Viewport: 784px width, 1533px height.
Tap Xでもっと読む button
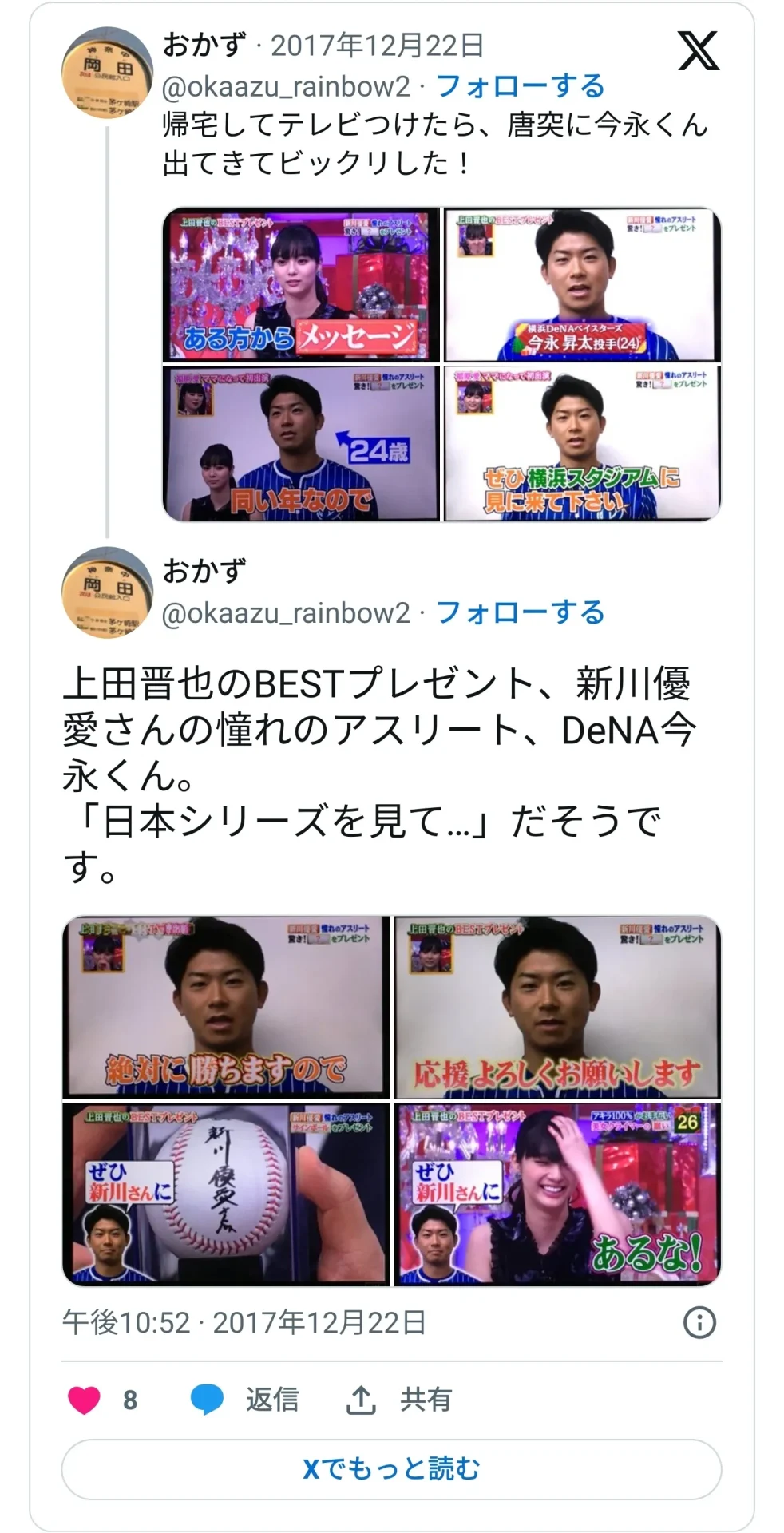(x=391, y=1469)
